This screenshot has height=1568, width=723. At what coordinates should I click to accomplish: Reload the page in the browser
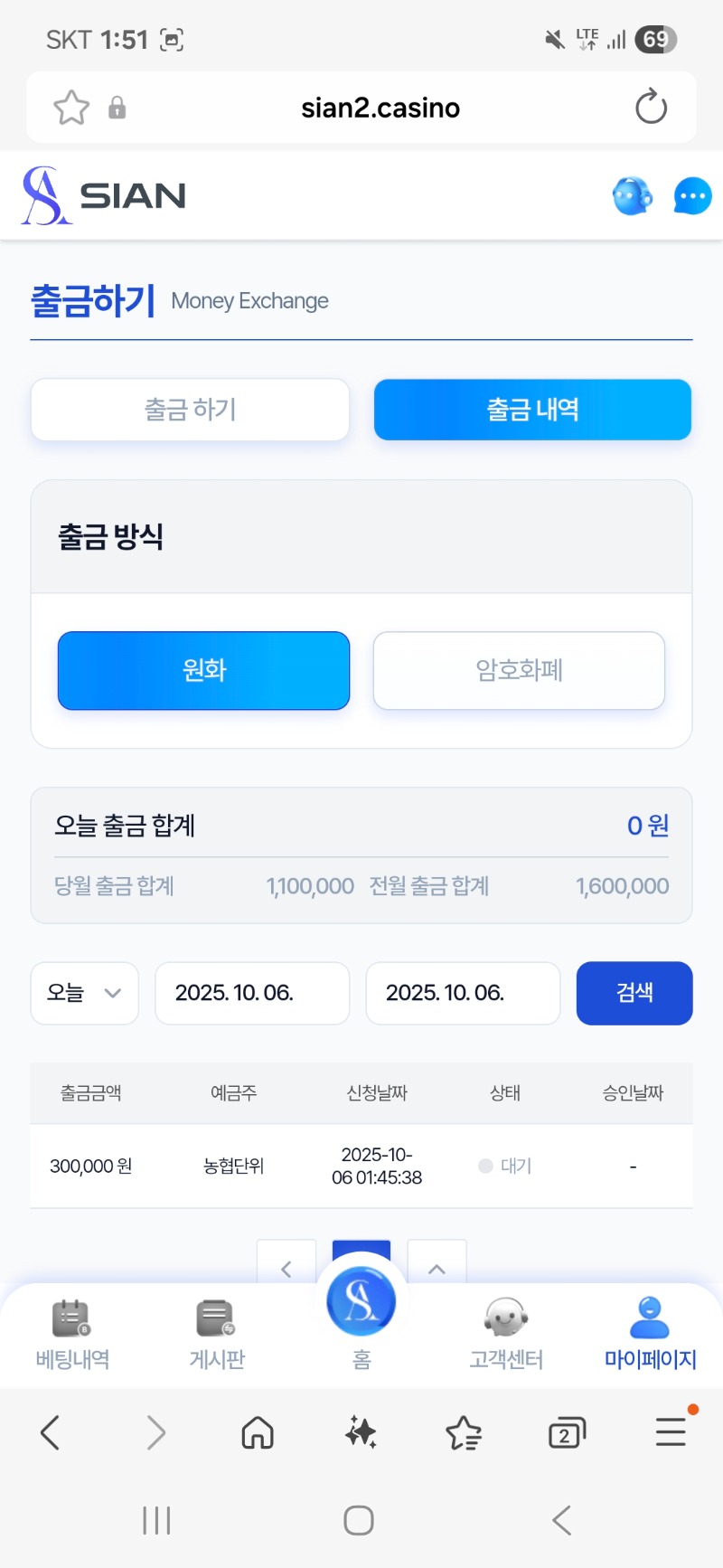point(651,108)
